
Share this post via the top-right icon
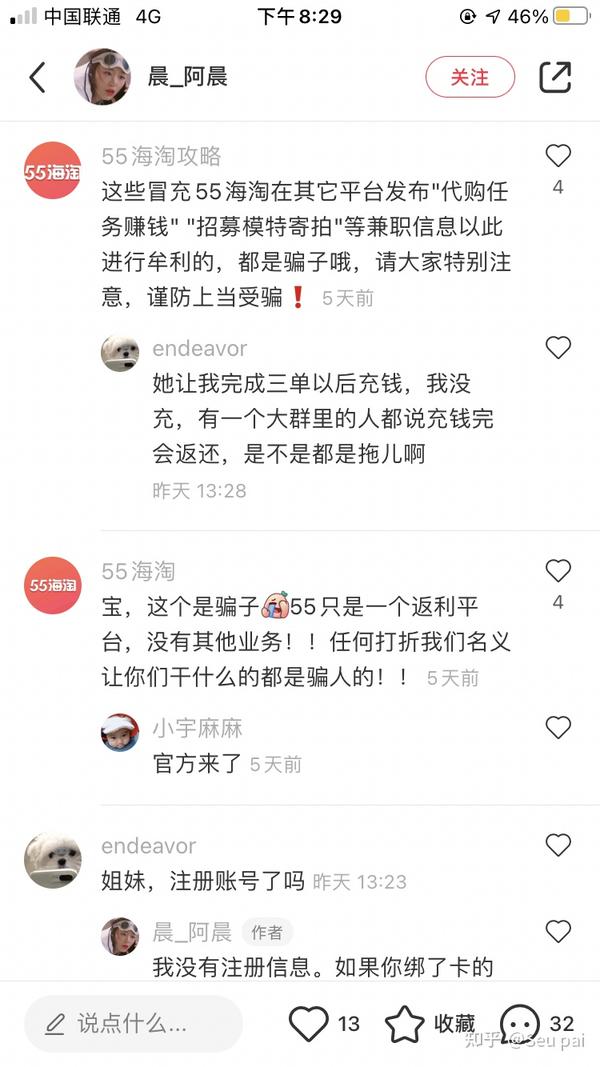[555, 77]
